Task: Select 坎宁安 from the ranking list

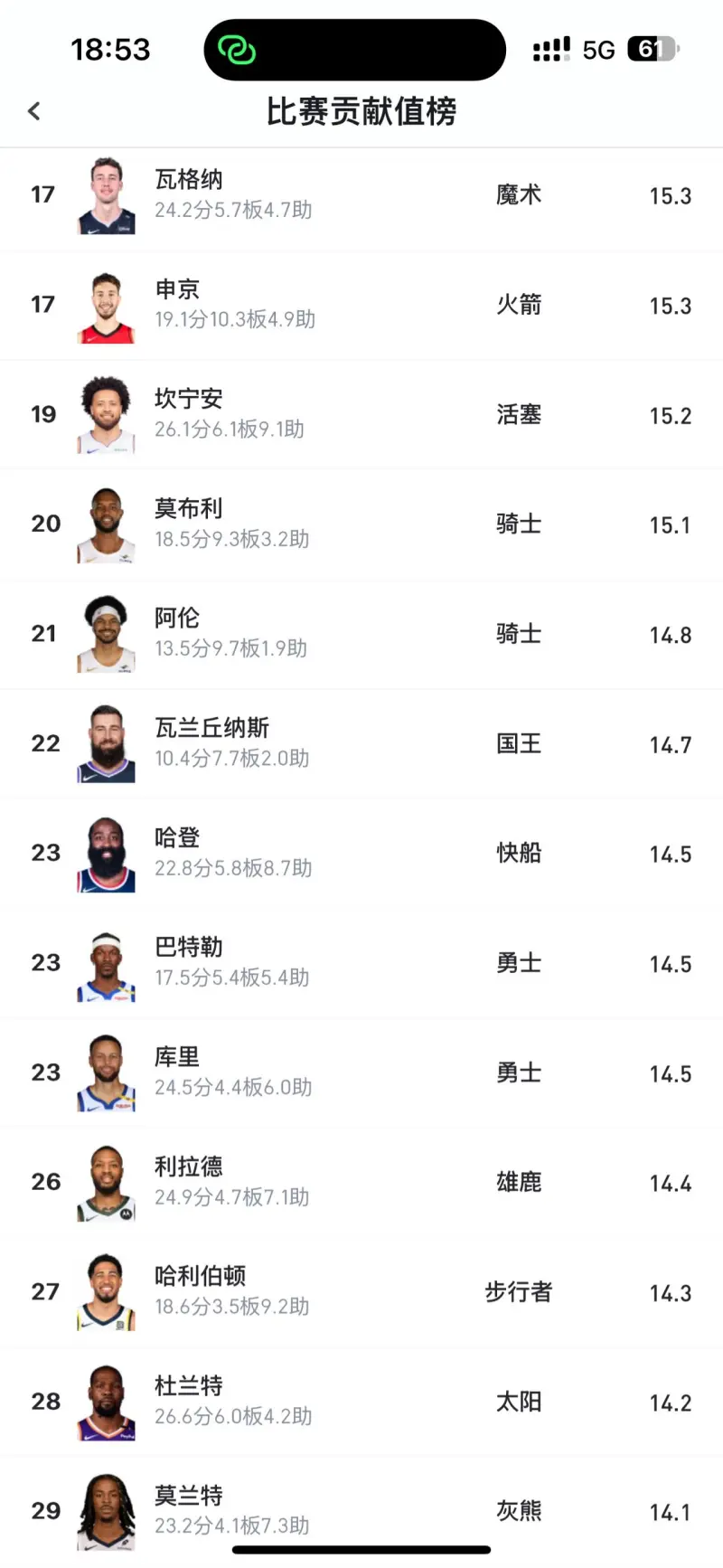Action: point(361,415)
